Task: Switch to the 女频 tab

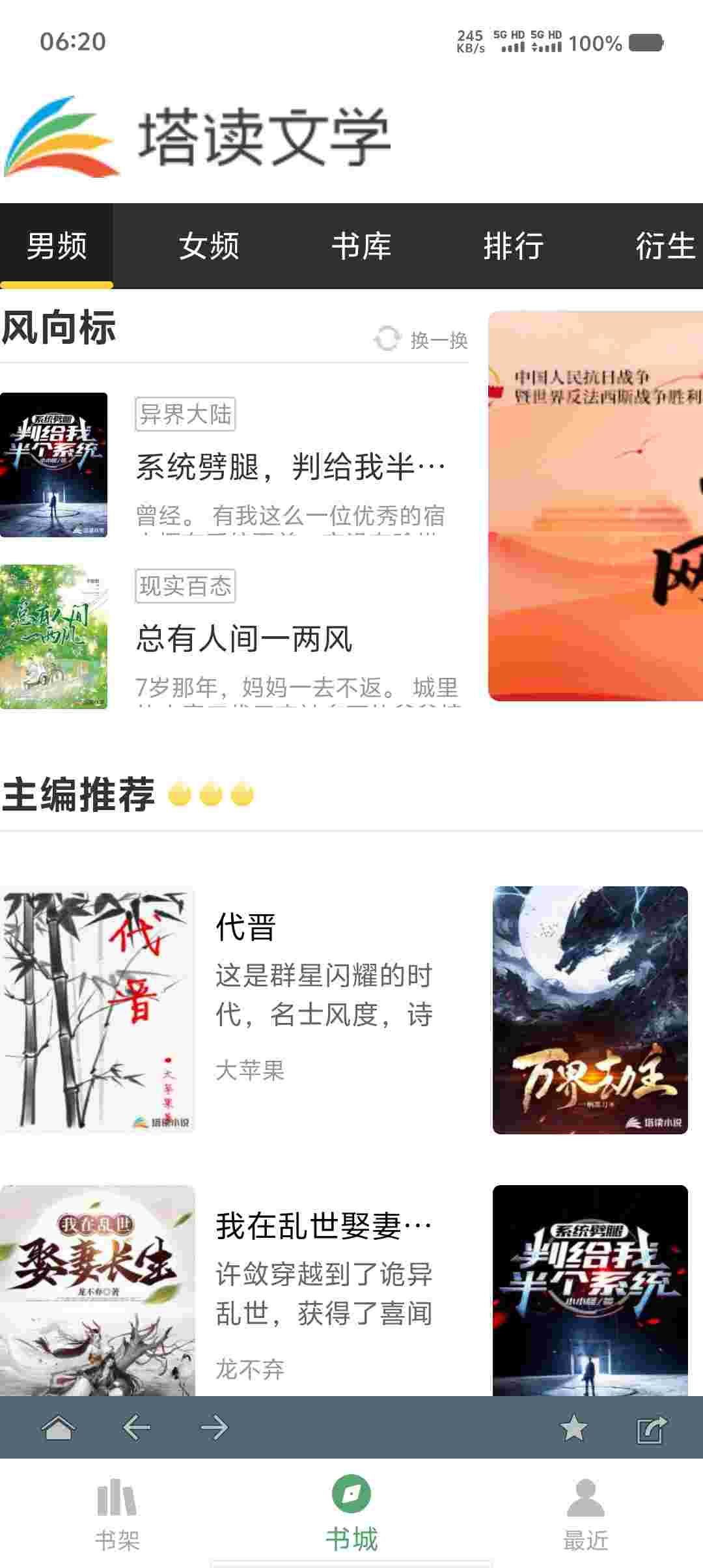Action: point(208,246)
